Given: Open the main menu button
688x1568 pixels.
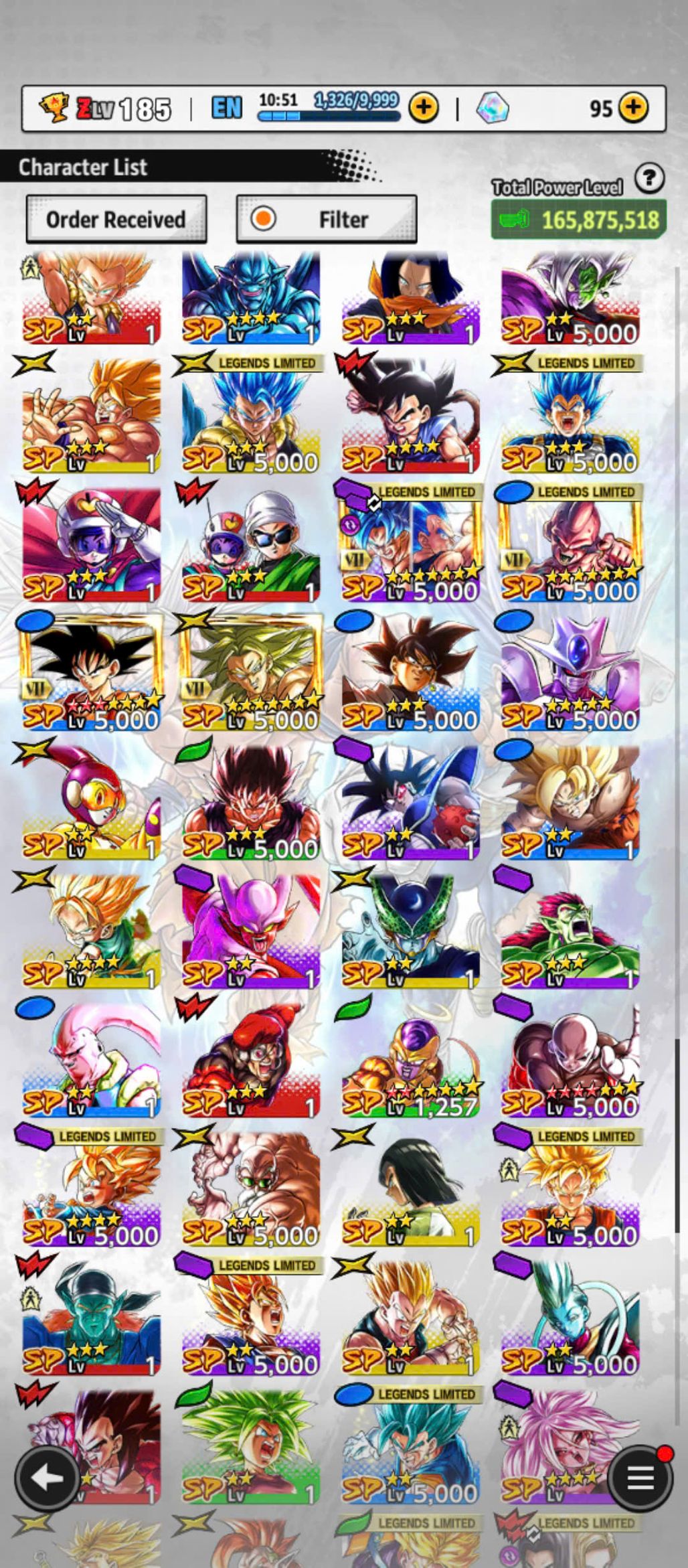Looking at the screenshot, I should point(639,1478).
